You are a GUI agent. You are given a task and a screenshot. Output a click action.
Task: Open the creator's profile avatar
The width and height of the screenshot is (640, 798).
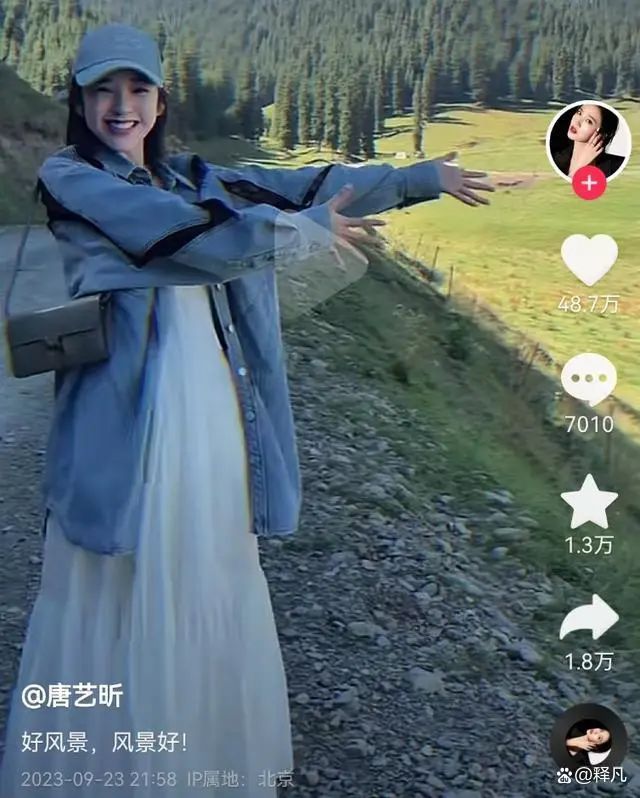click(x=588, y=143)
